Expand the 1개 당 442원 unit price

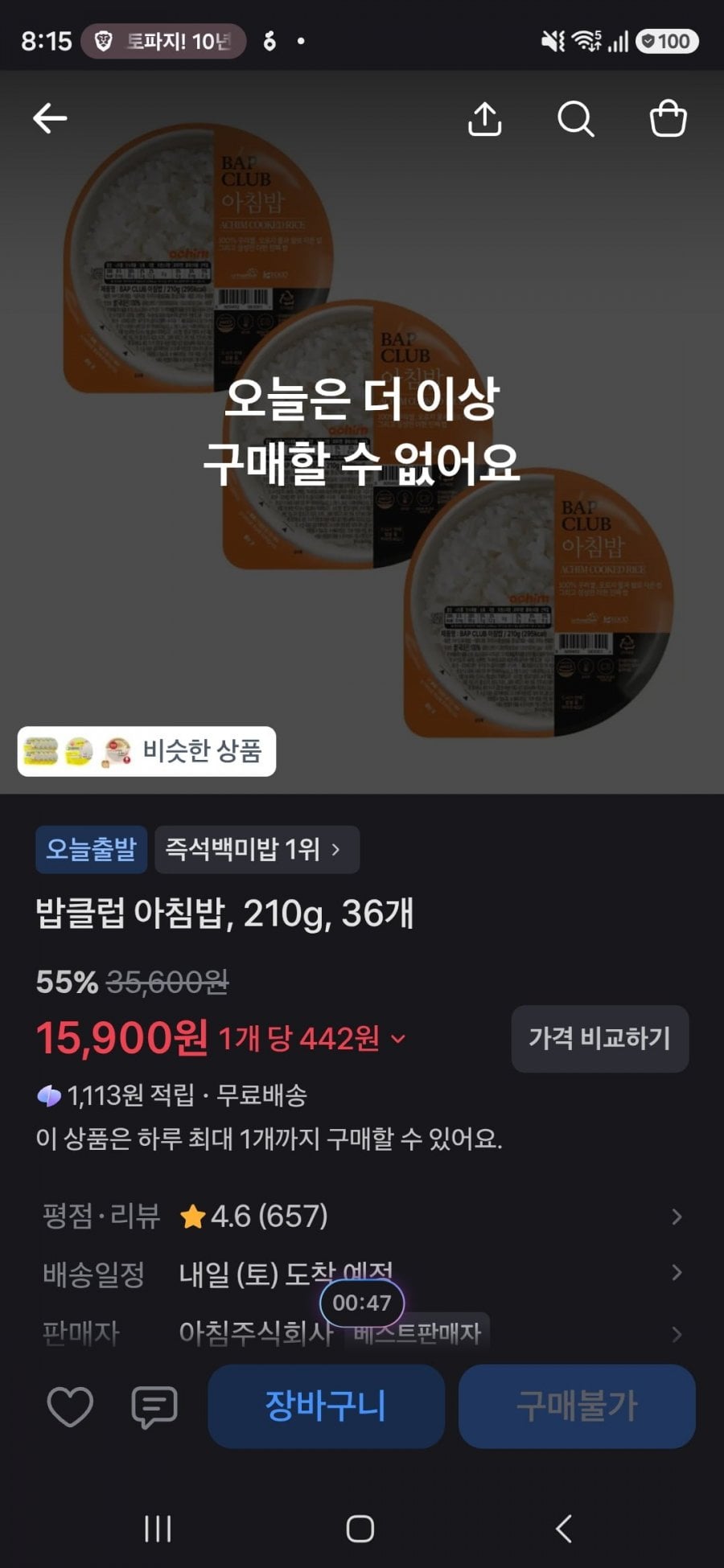point(312,1038)
